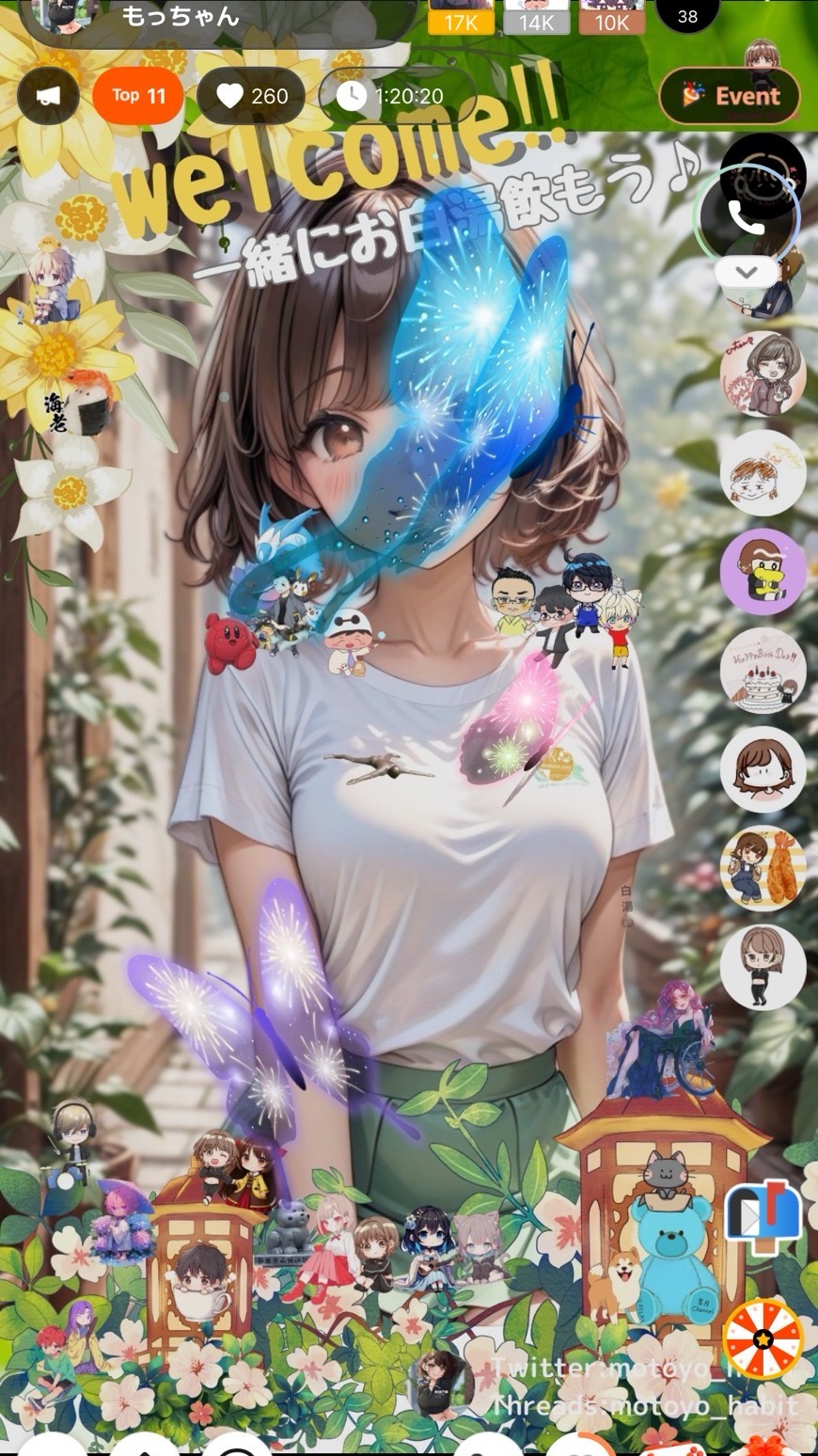818x1456 pixels.
Task: View the 38 viewers count list
Action: point(687,16)
